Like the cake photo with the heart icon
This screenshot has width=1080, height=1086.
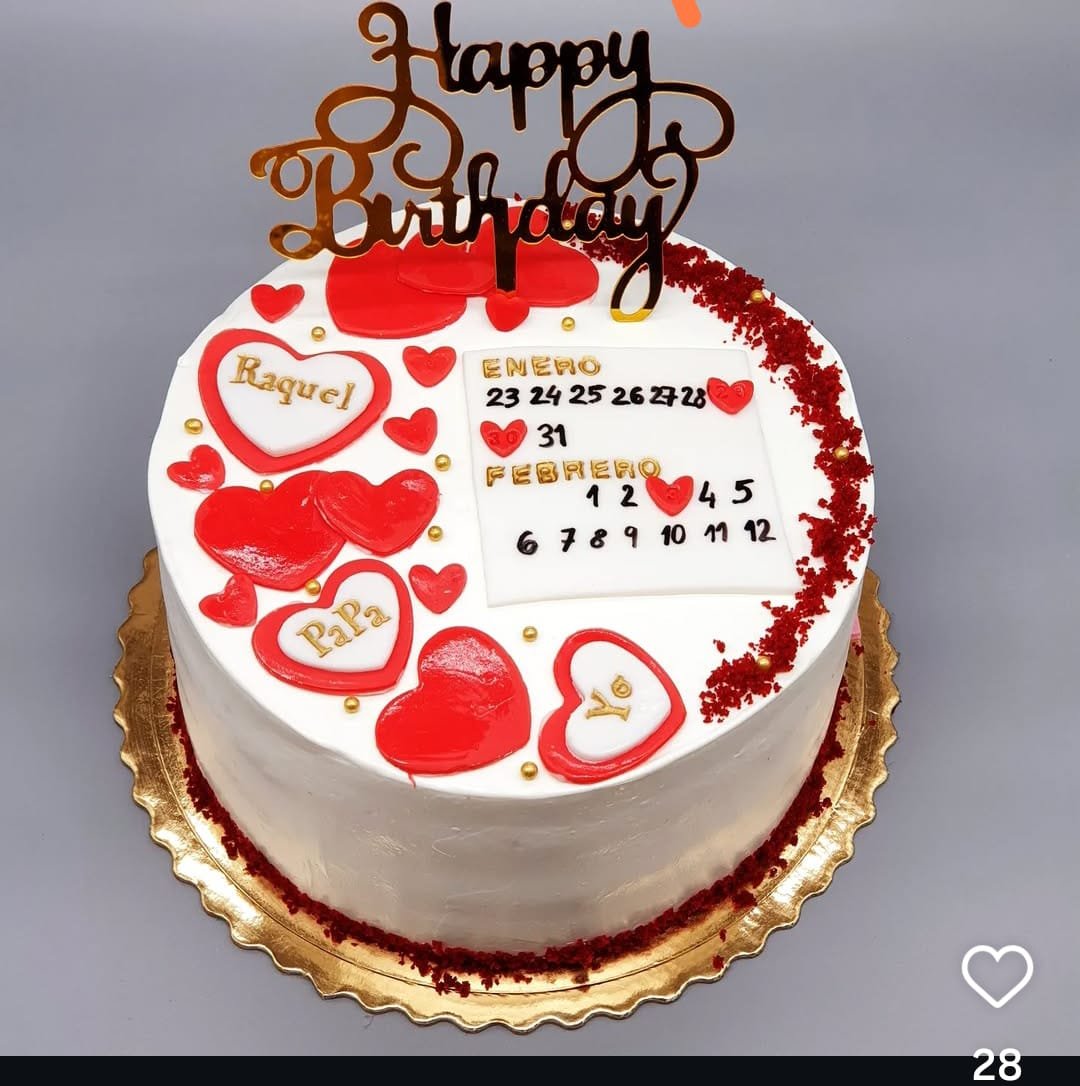996,975
